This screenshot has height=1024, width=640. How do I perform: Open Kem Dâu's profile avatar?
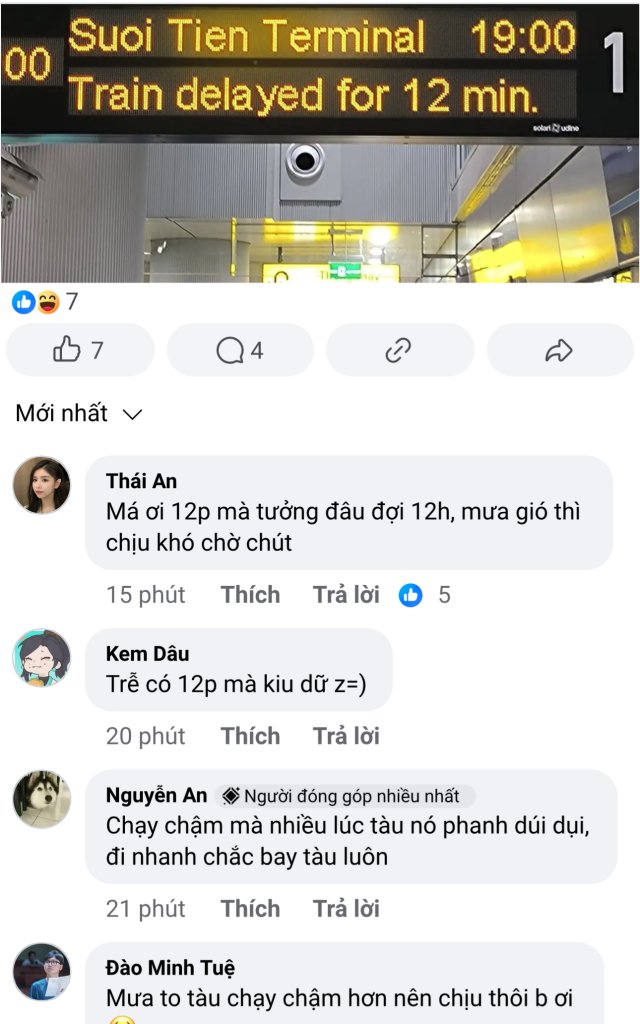[42, 658]
